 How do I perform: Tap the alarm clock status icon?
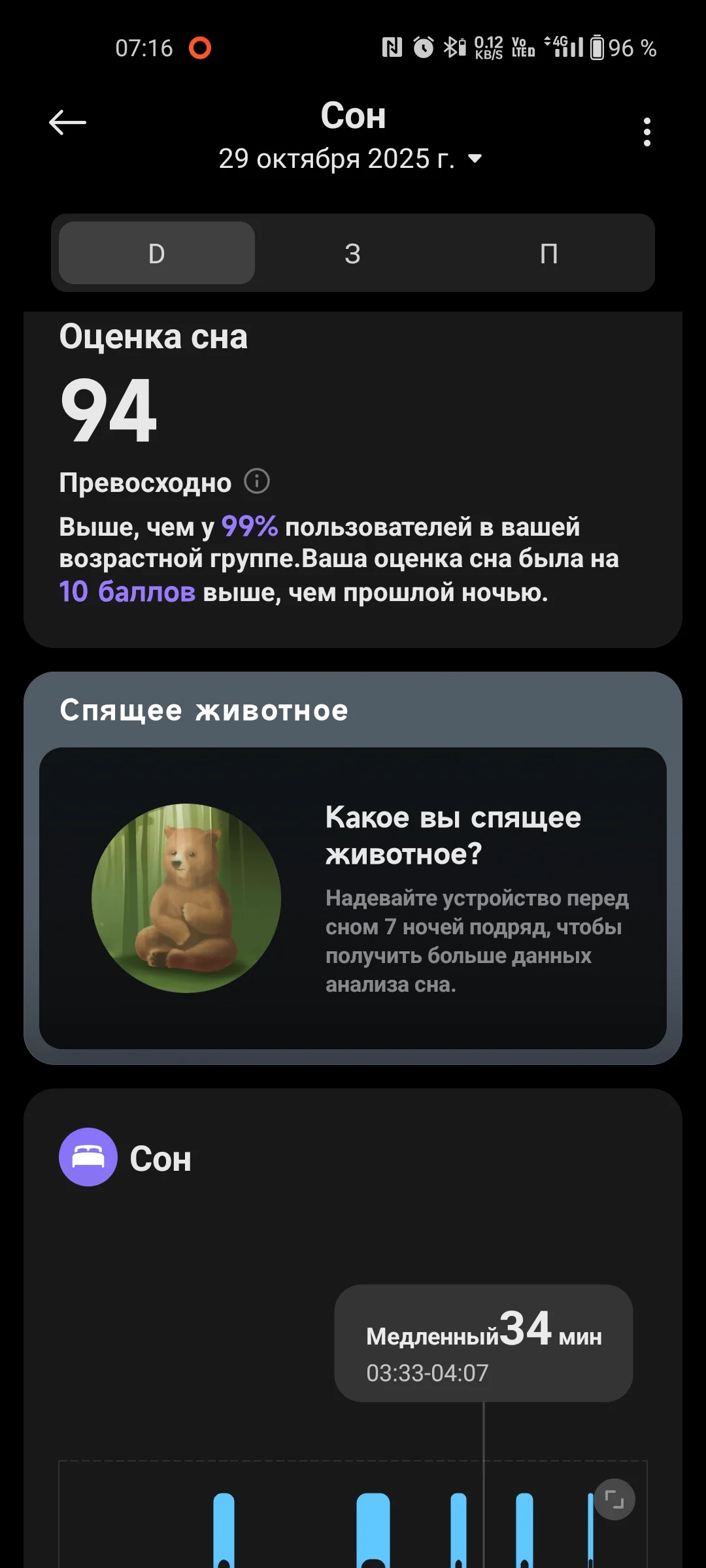pos(422,48)
